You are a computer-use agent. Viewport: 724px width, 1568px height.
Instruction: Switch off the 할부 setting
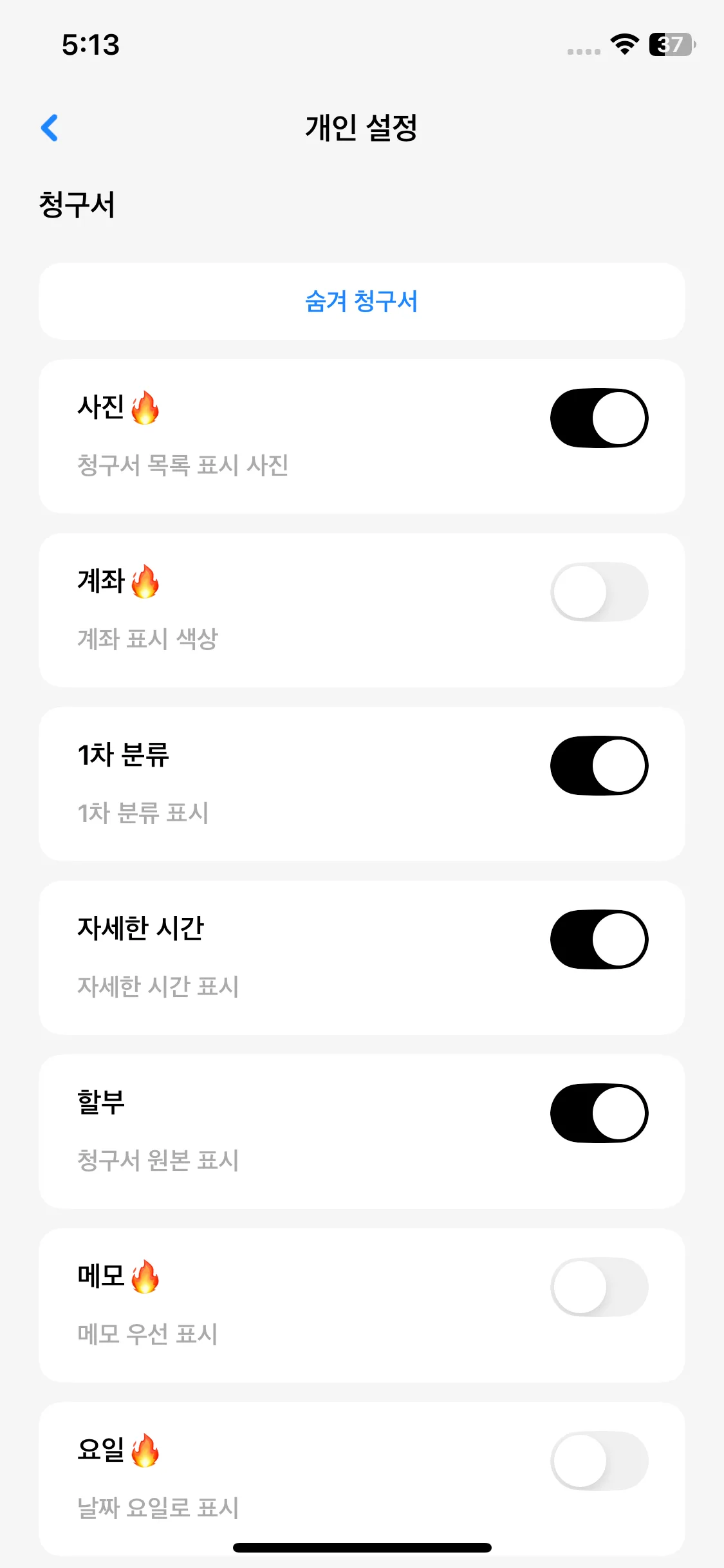(599, 1113)
